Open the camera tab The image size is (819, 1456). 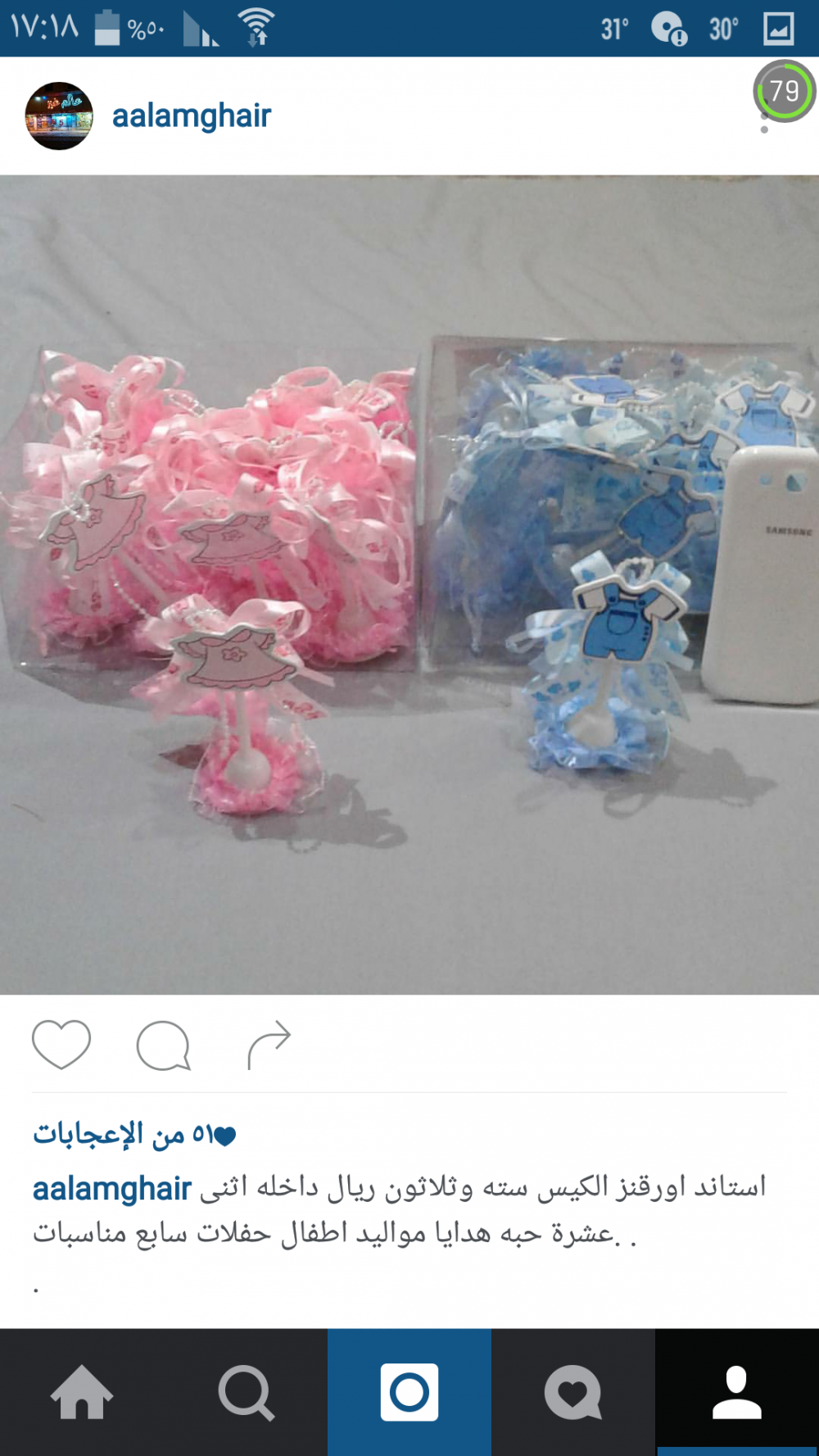409,1392
